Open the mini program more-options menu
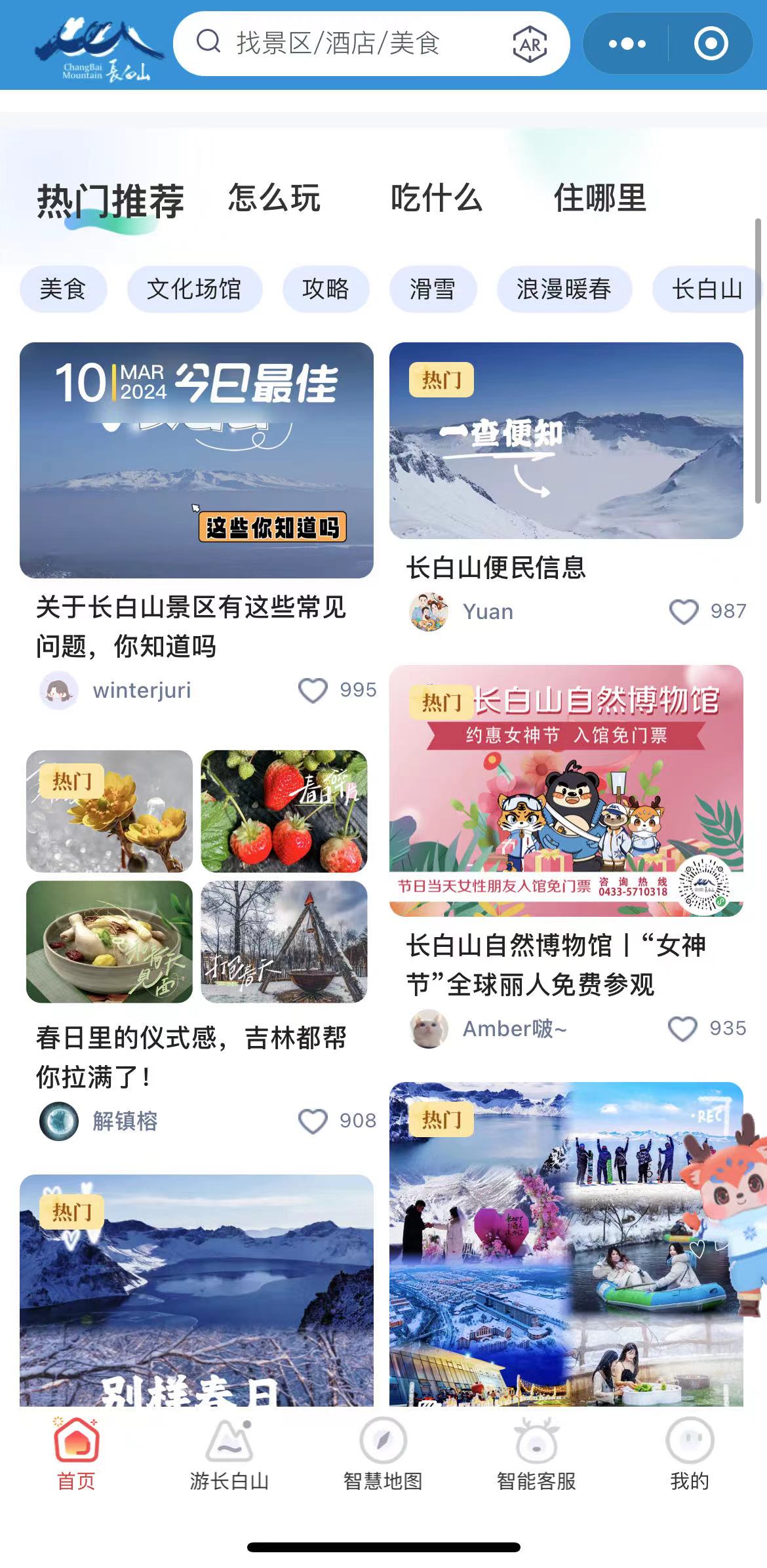 [627, 45]
